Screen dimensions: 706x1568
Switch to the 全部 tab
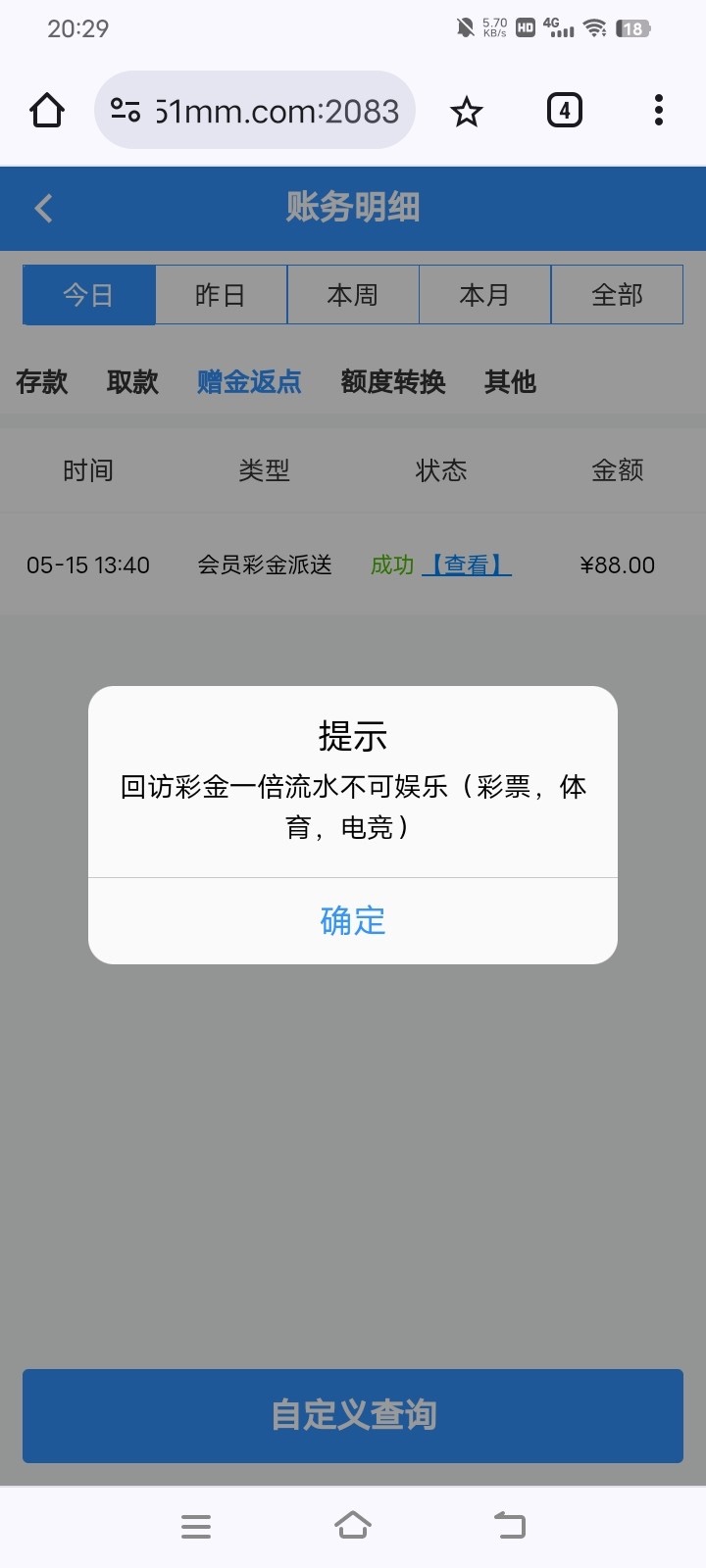(x=617, y=295)
